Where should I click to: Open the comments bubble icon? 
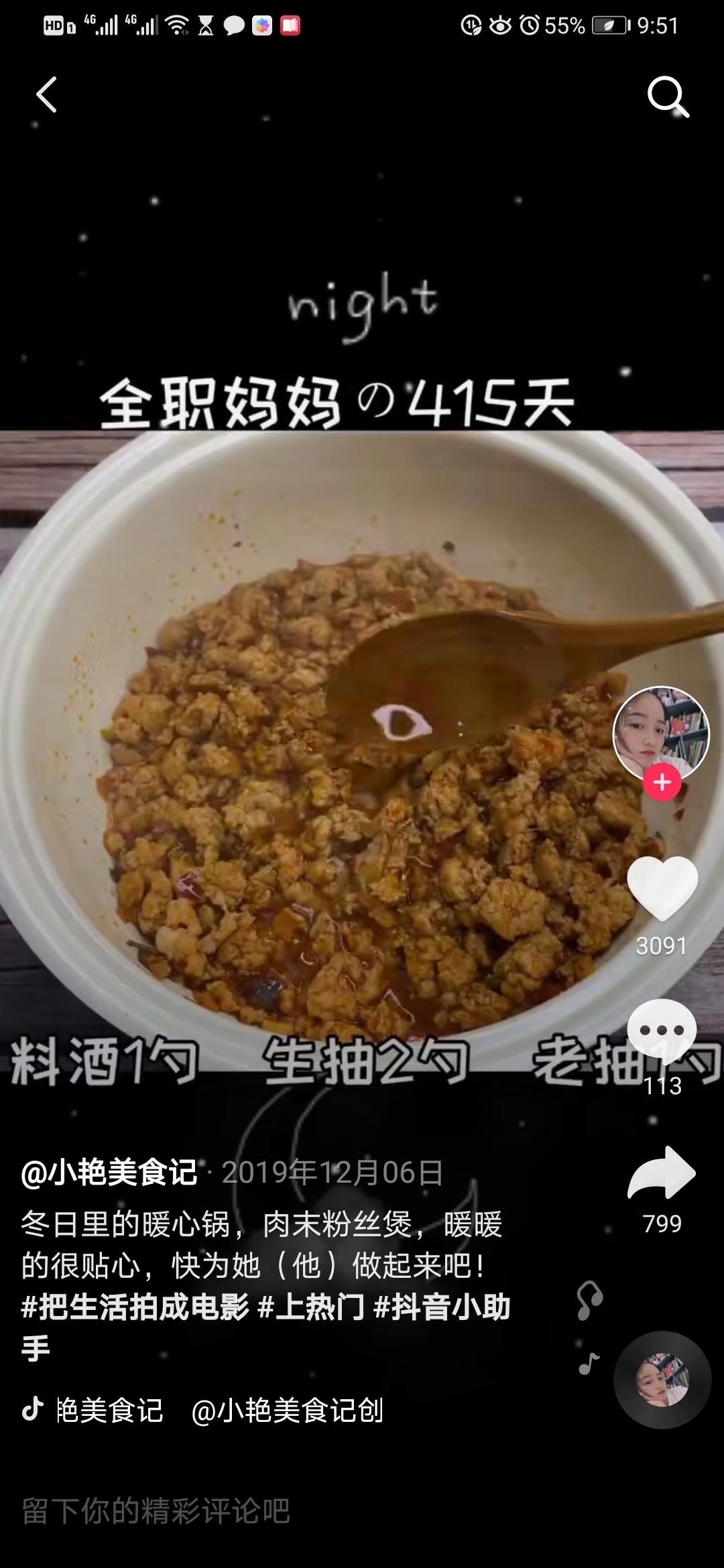662,1029
